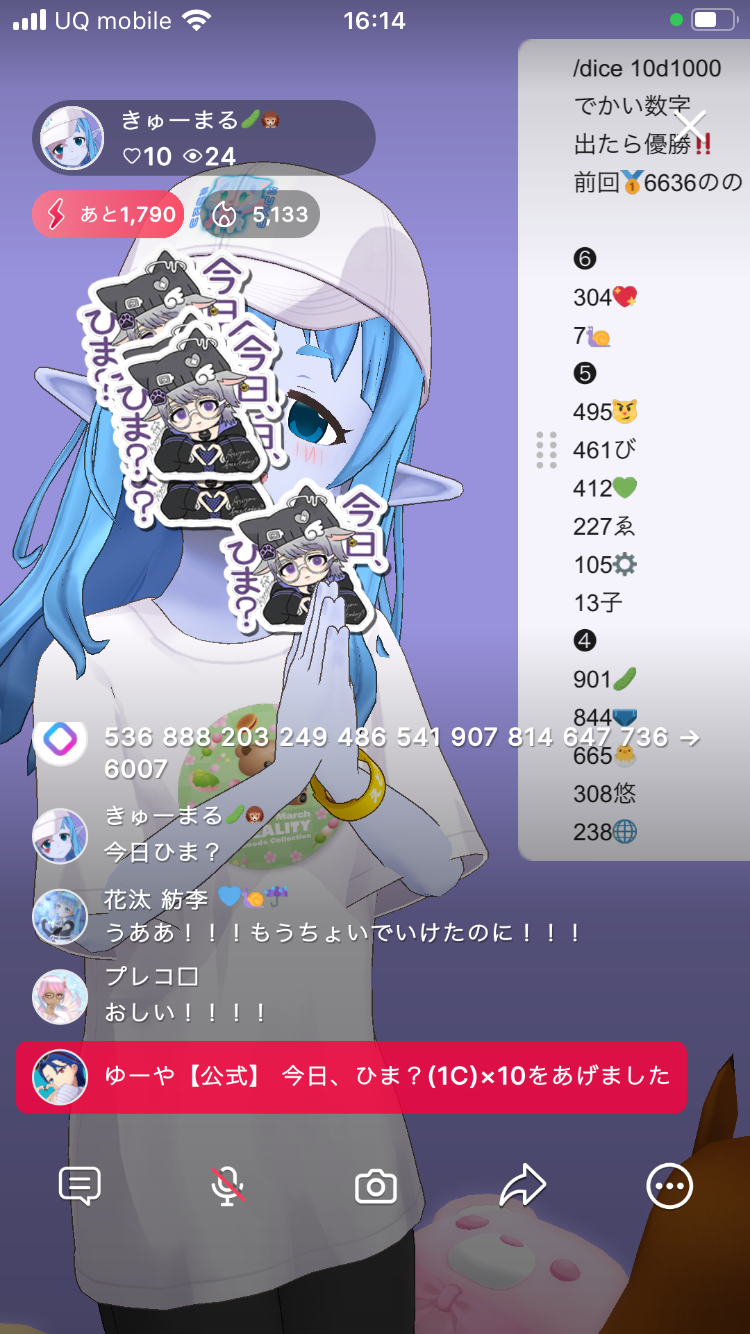This screenshot has height=1334, width=750.
Task: Share this live stream
Action: (x=522, y=1186)
